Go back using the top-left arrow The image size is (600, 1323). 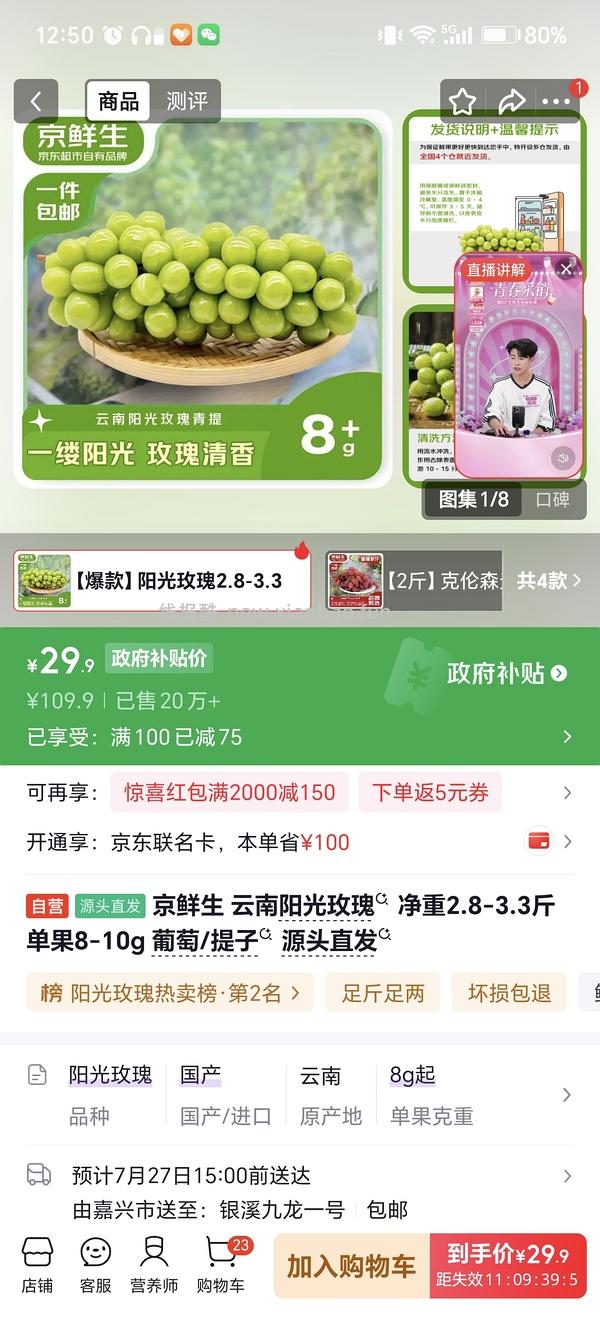(x=36, y=101)
